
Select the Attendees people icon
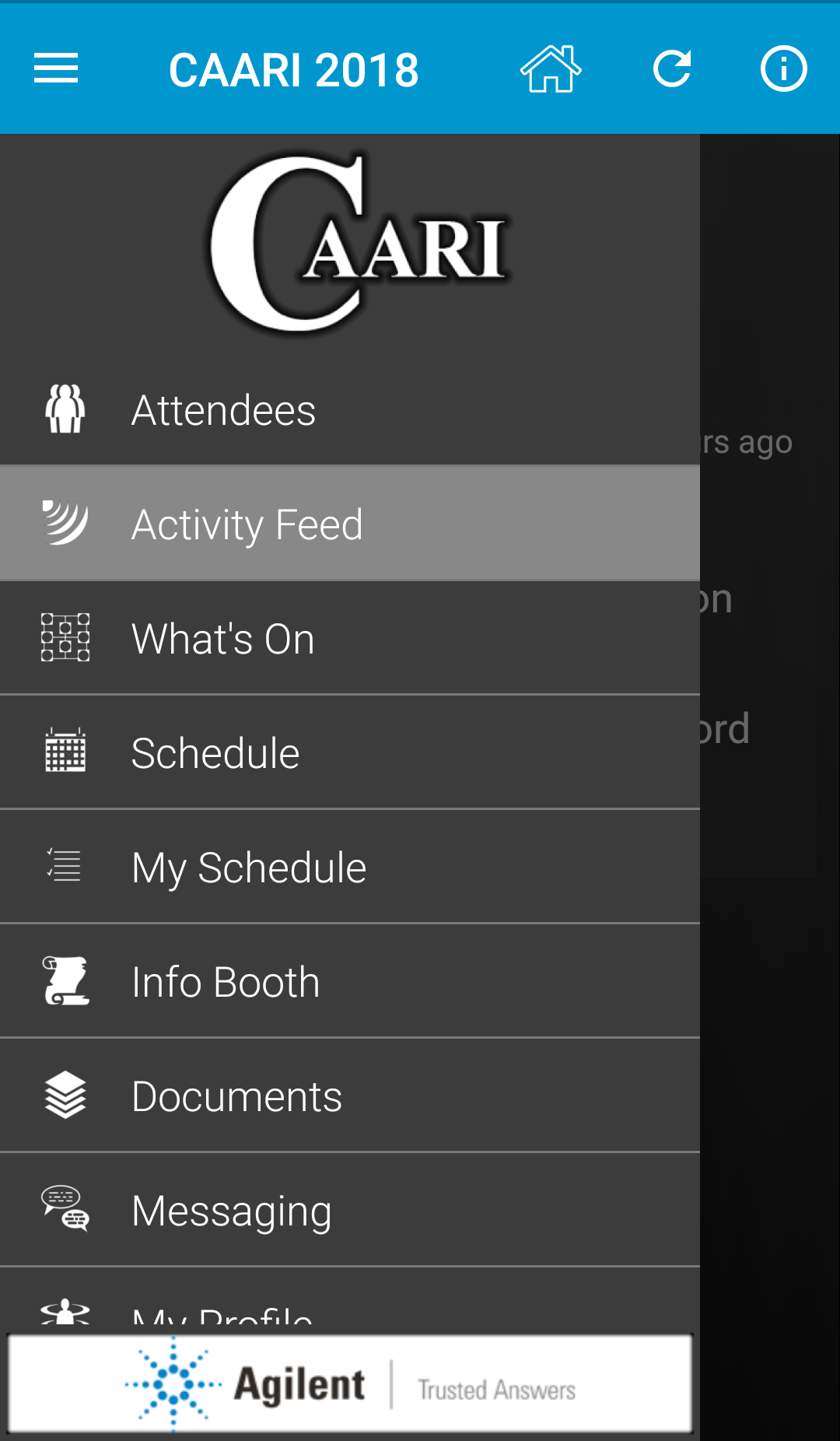[65, 408]
